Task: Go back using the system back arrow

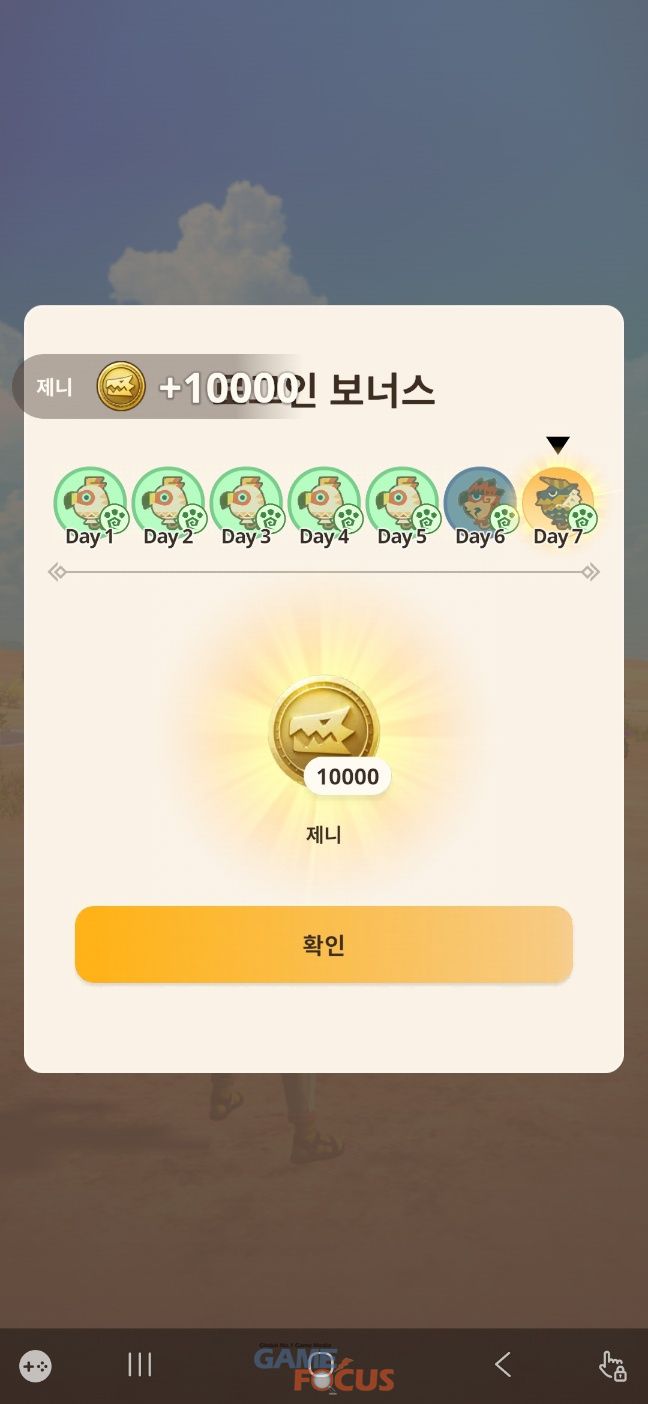Action: coord(503,1364)
